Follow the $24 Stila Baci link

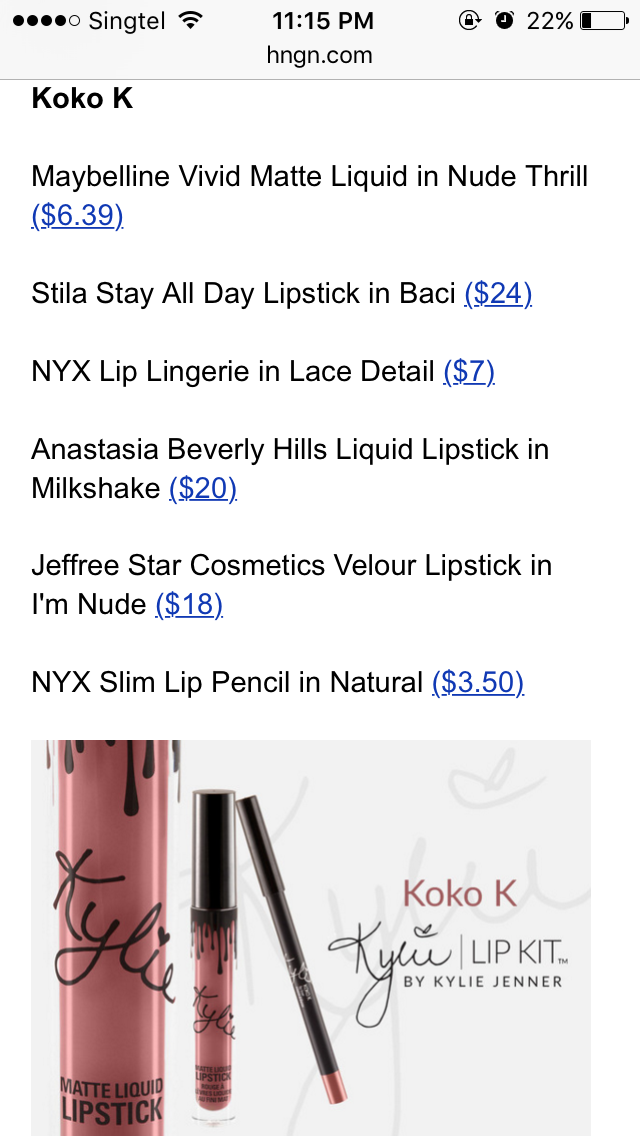click(498, 293)
